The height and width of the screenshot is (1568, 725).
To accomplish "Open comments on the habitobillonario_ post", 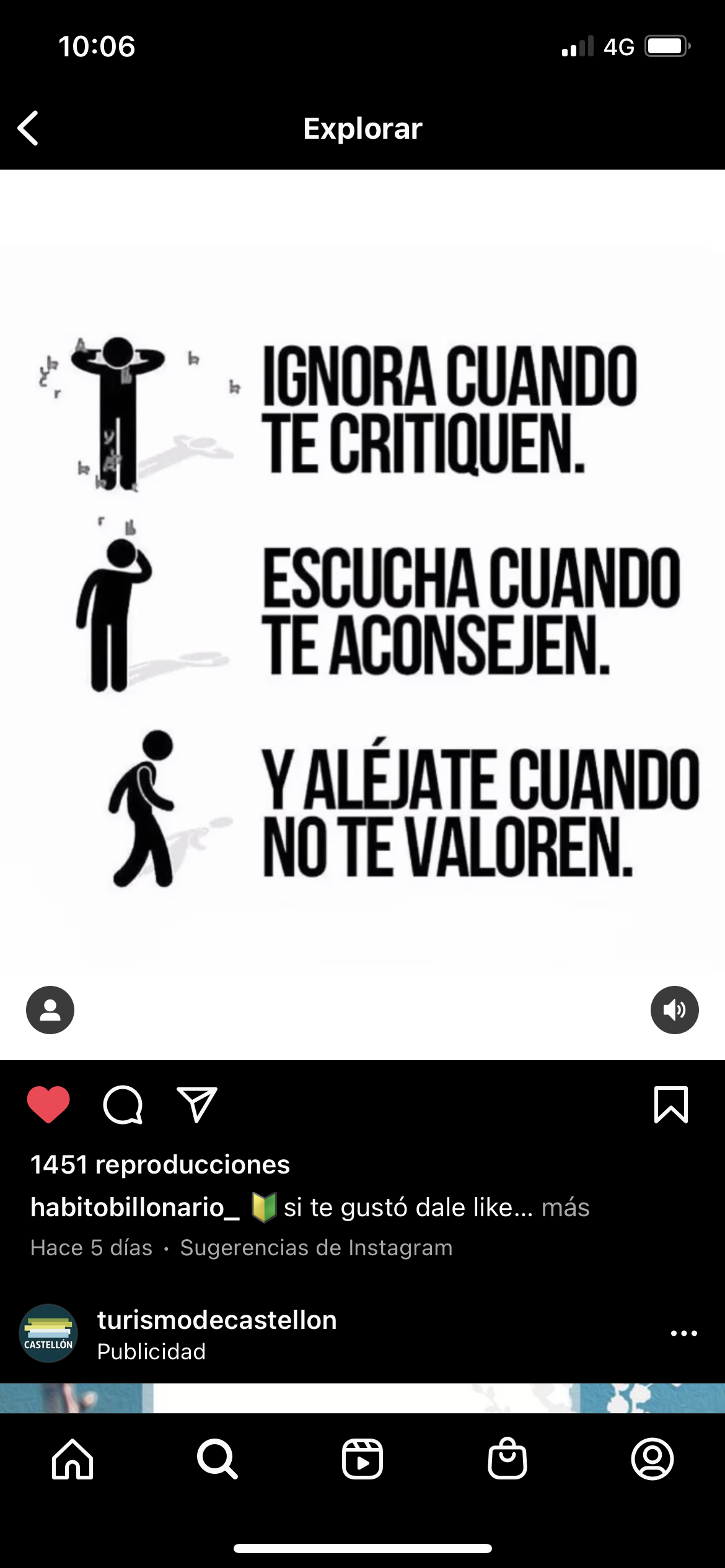I will click(x=123, y=1104).
